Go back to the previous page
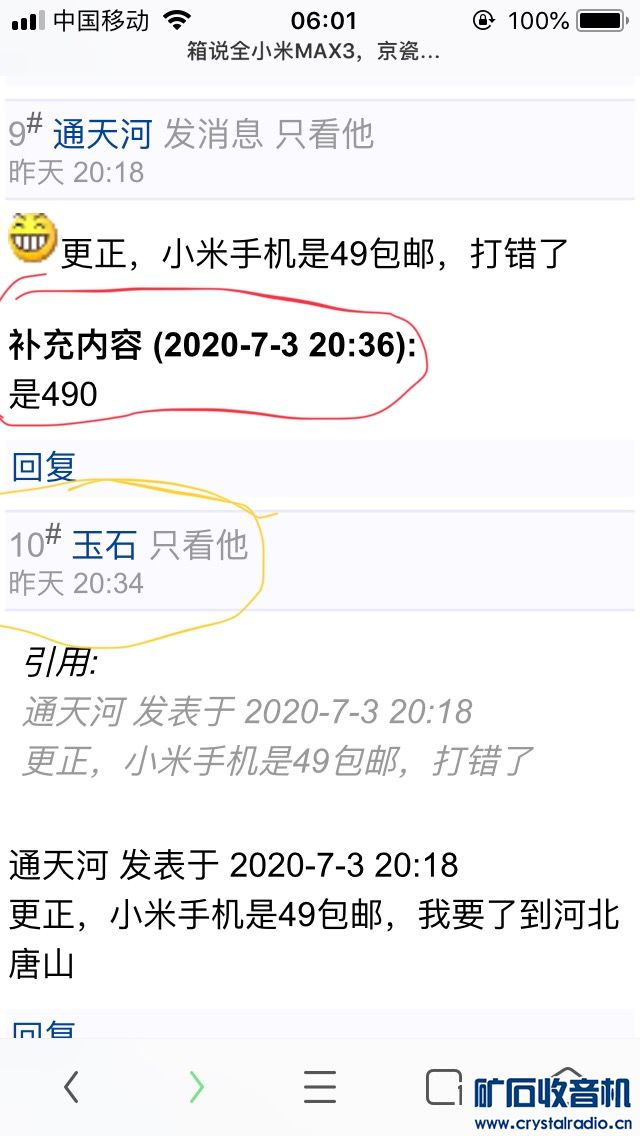The height and width of the screenshot is (1136, 640). point(70,1087)
